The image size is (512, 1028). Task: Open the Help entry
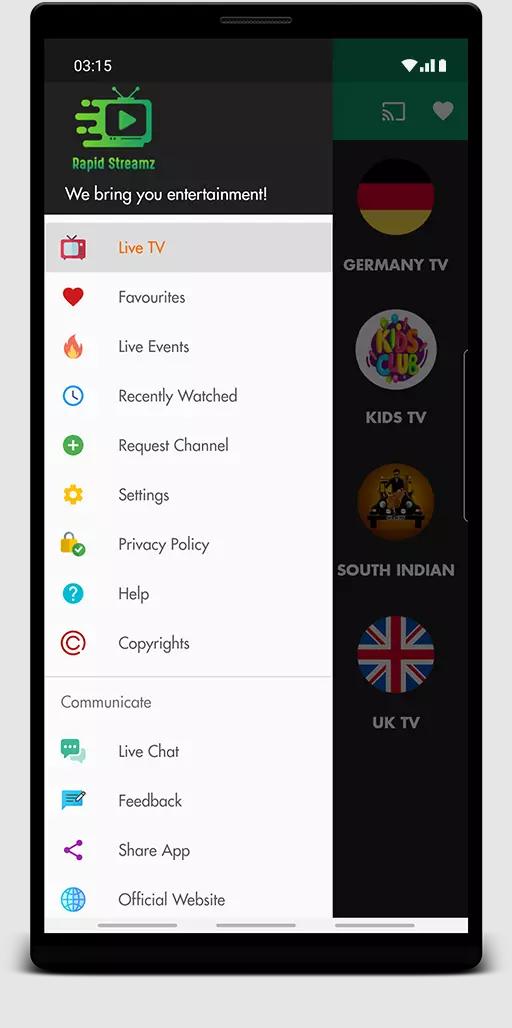pos(189,594)
